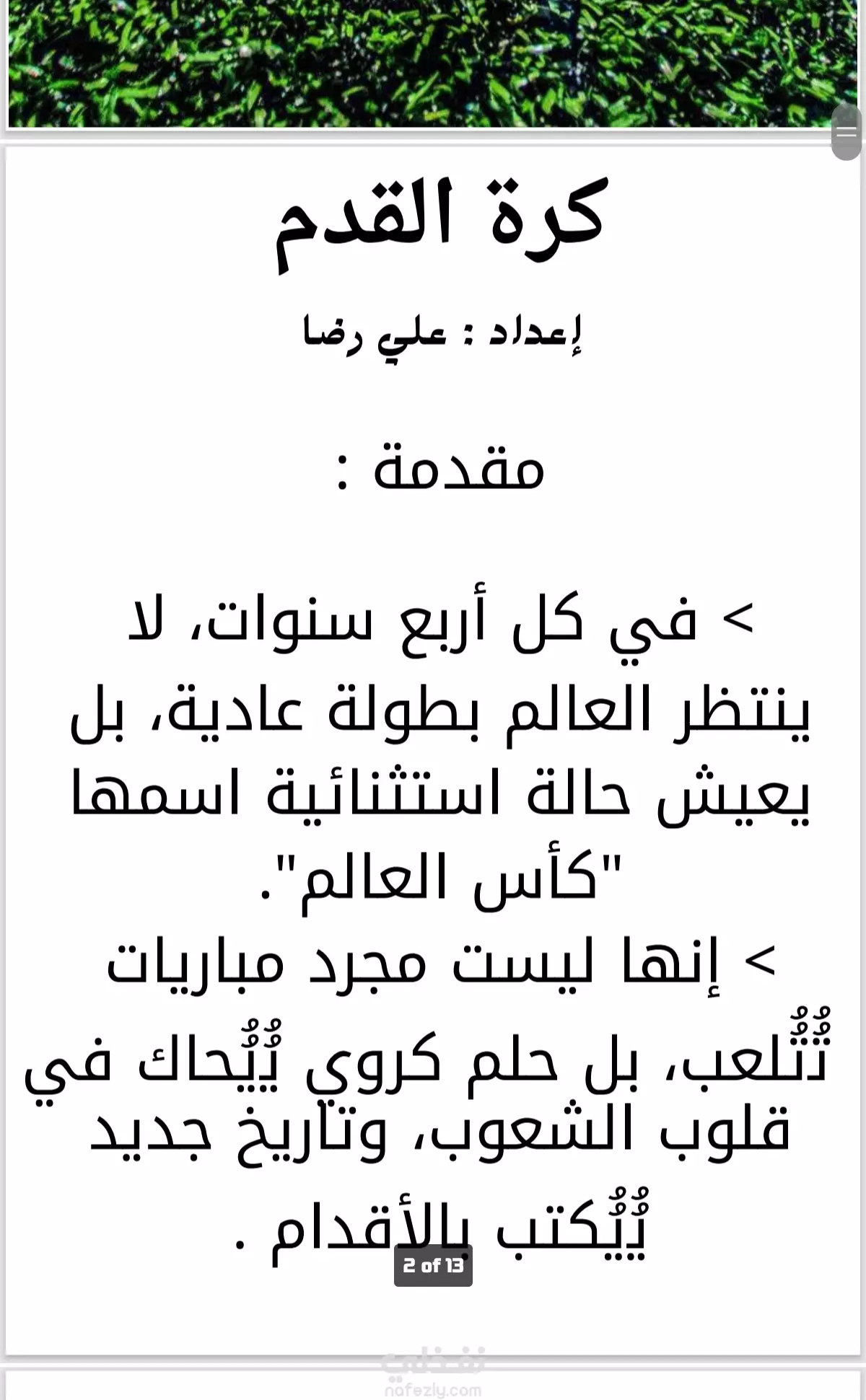Tap the fast-scroll handle on the right edge
The width and height of the screenshot is (866, 1400).
point(846,132)
